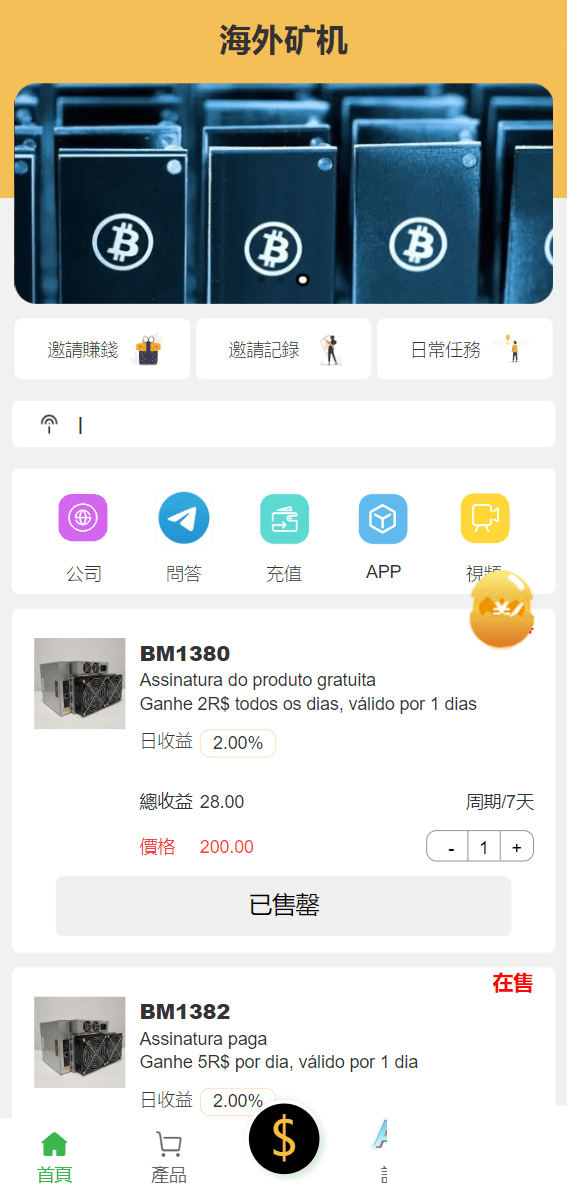Open the 問答 Telegram icon

[x=184, y=518]
